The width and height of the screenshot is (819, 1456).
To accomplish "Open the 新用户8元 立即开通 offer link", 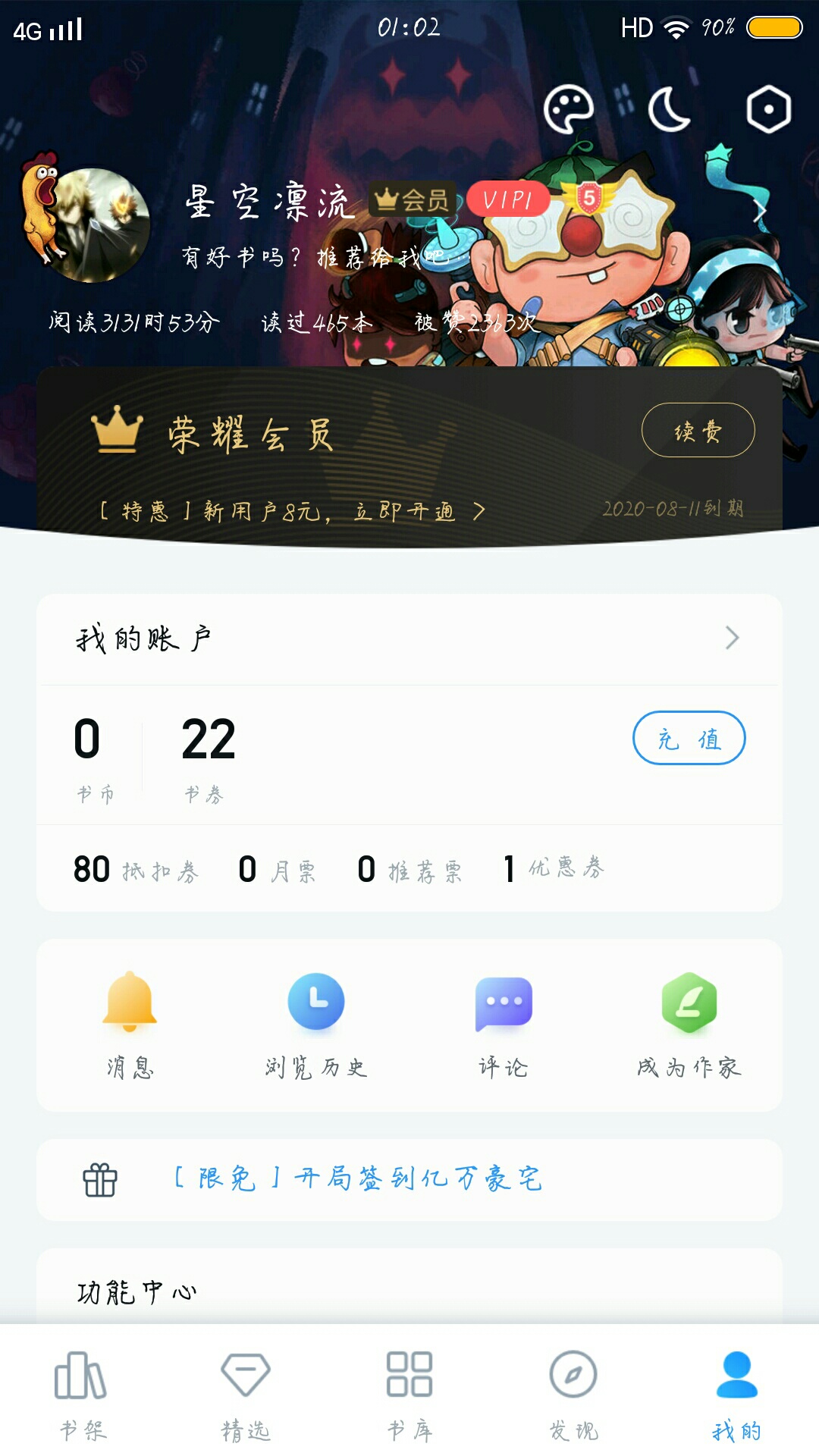I will 292,511.
